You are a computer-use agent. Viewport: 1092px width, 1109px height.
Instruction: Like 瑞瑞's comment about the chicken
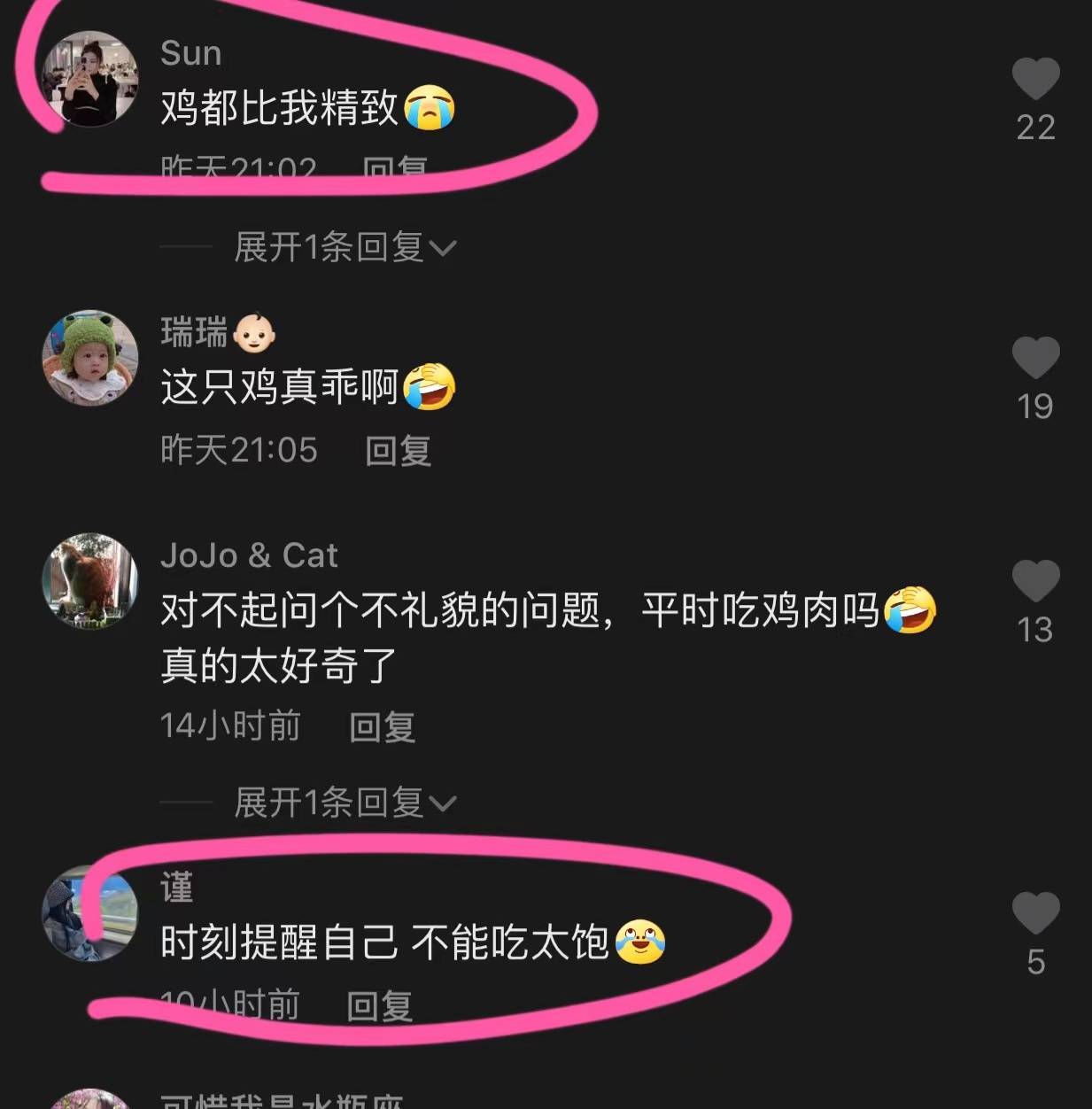1035,358
